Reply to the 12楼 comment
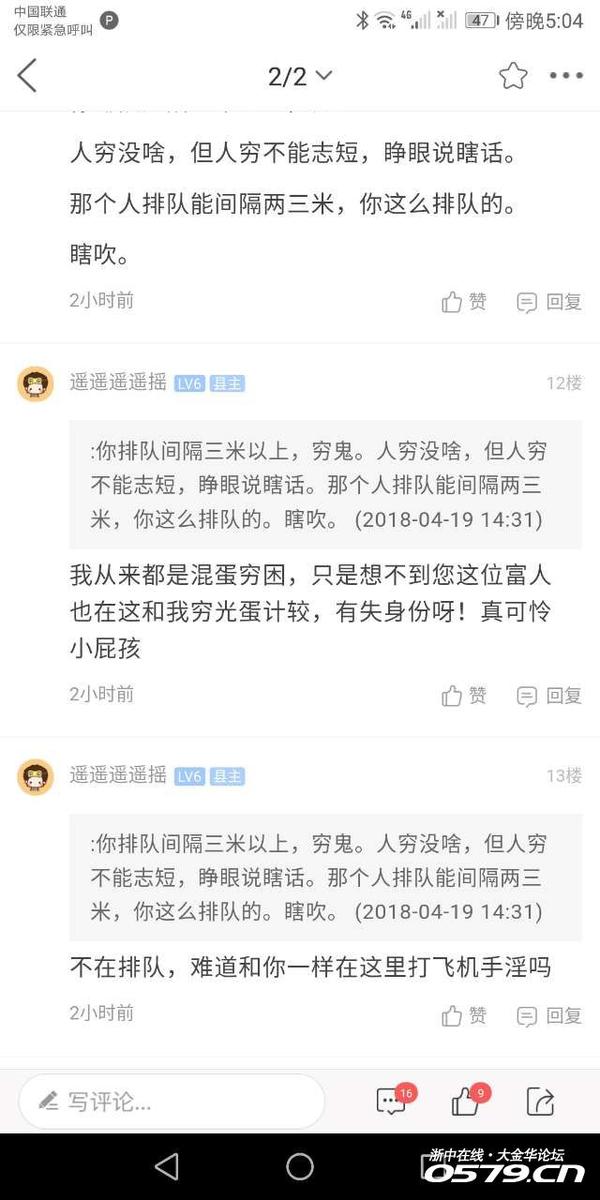This screenshot has width=600, height=1200. pyautogui.click(x=549, y=695)
